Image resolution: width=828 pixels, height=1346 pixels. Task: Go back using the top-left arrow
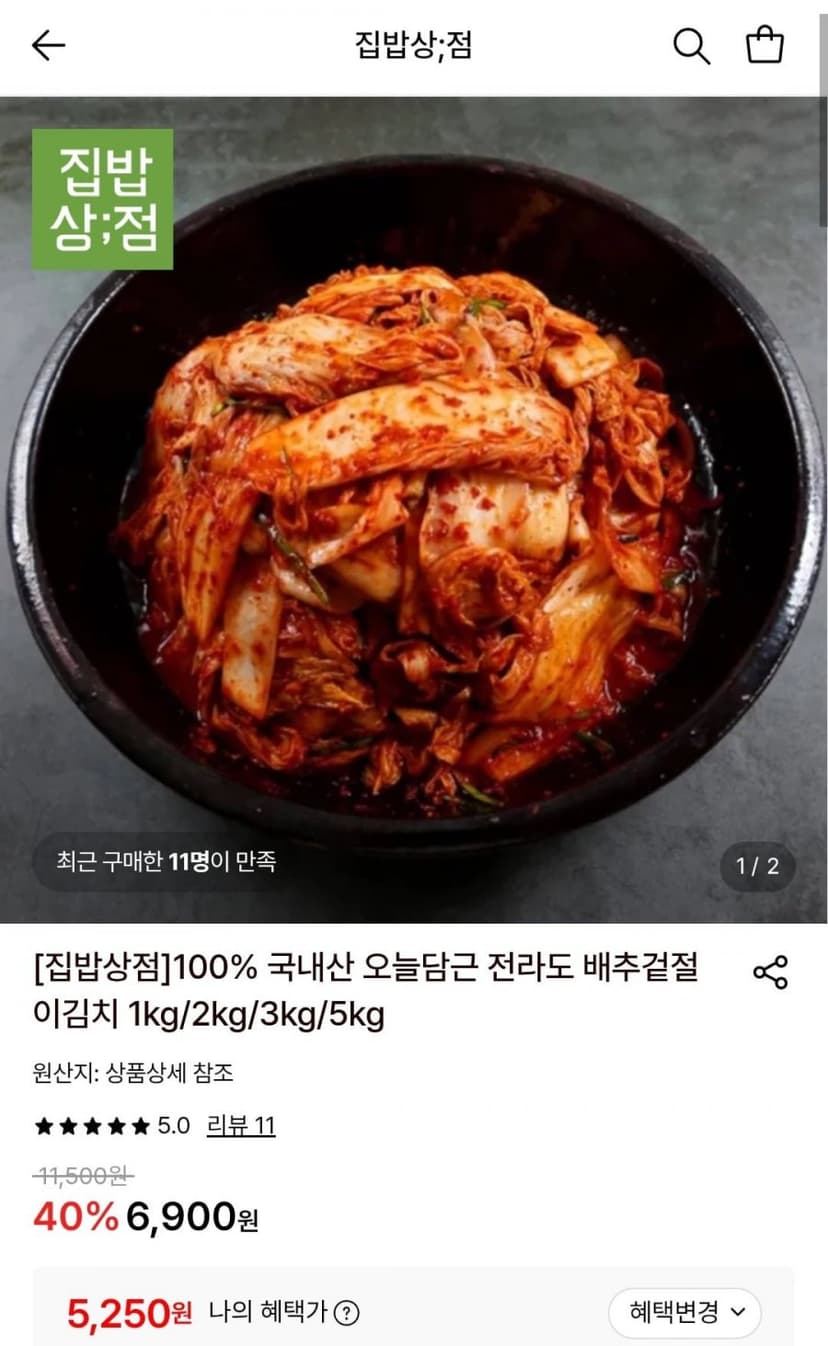(x=48, y=46)
